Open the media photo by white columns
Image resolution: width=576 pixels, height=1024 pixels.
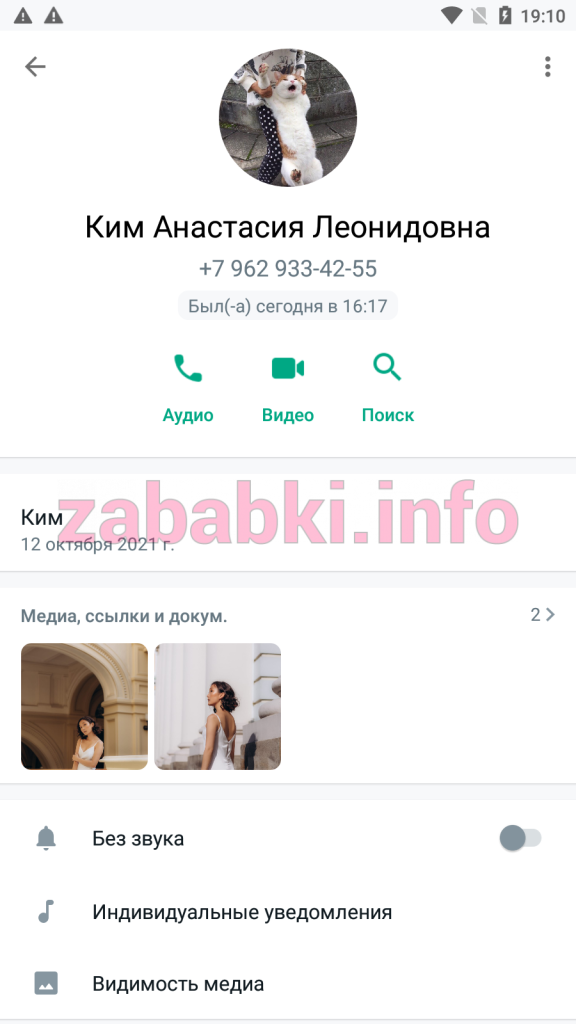217,707
